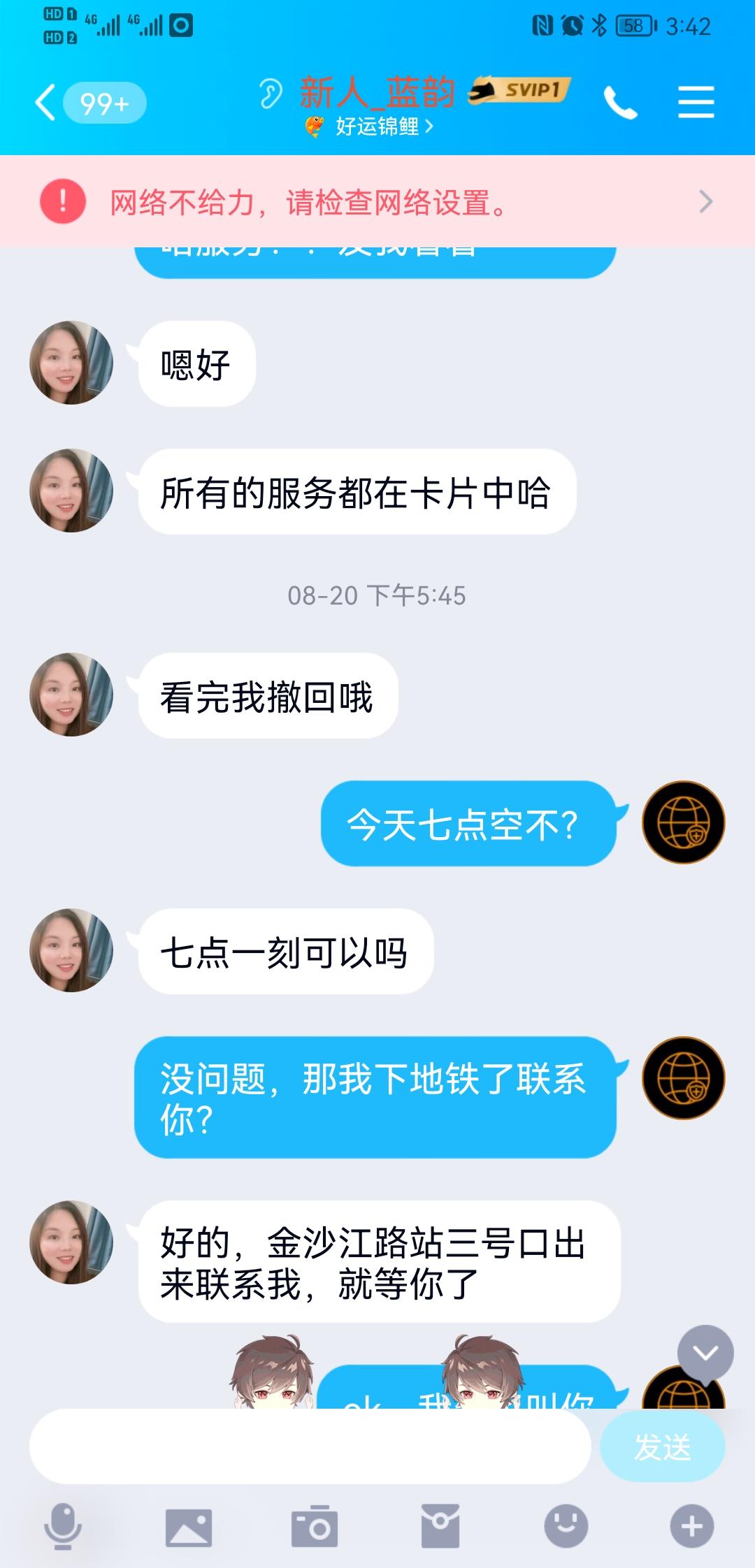The height and width of the screenshot is (1568, 755).
Task: Open the network settings warning banner
Action: pyautogui.click(x=377, y=202)
